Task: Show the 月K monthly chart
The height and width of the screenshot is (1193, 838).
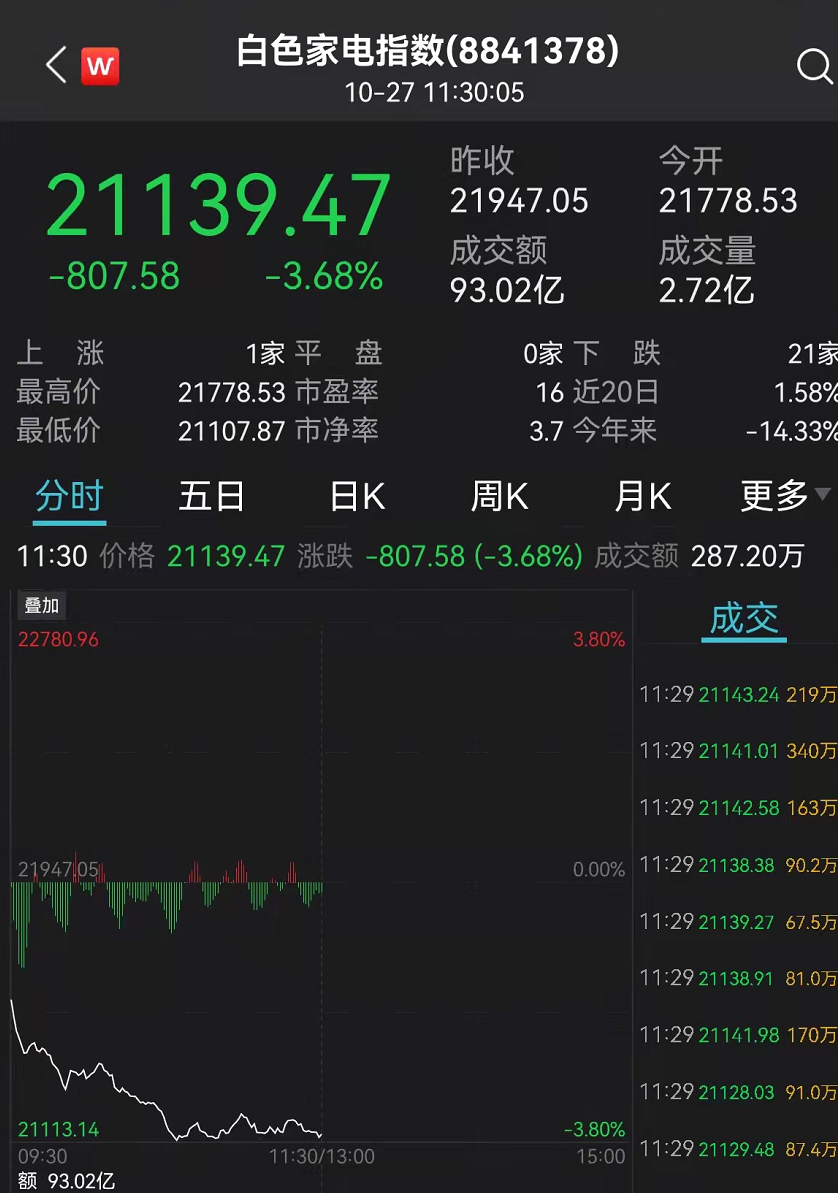Action: (643, 496)
